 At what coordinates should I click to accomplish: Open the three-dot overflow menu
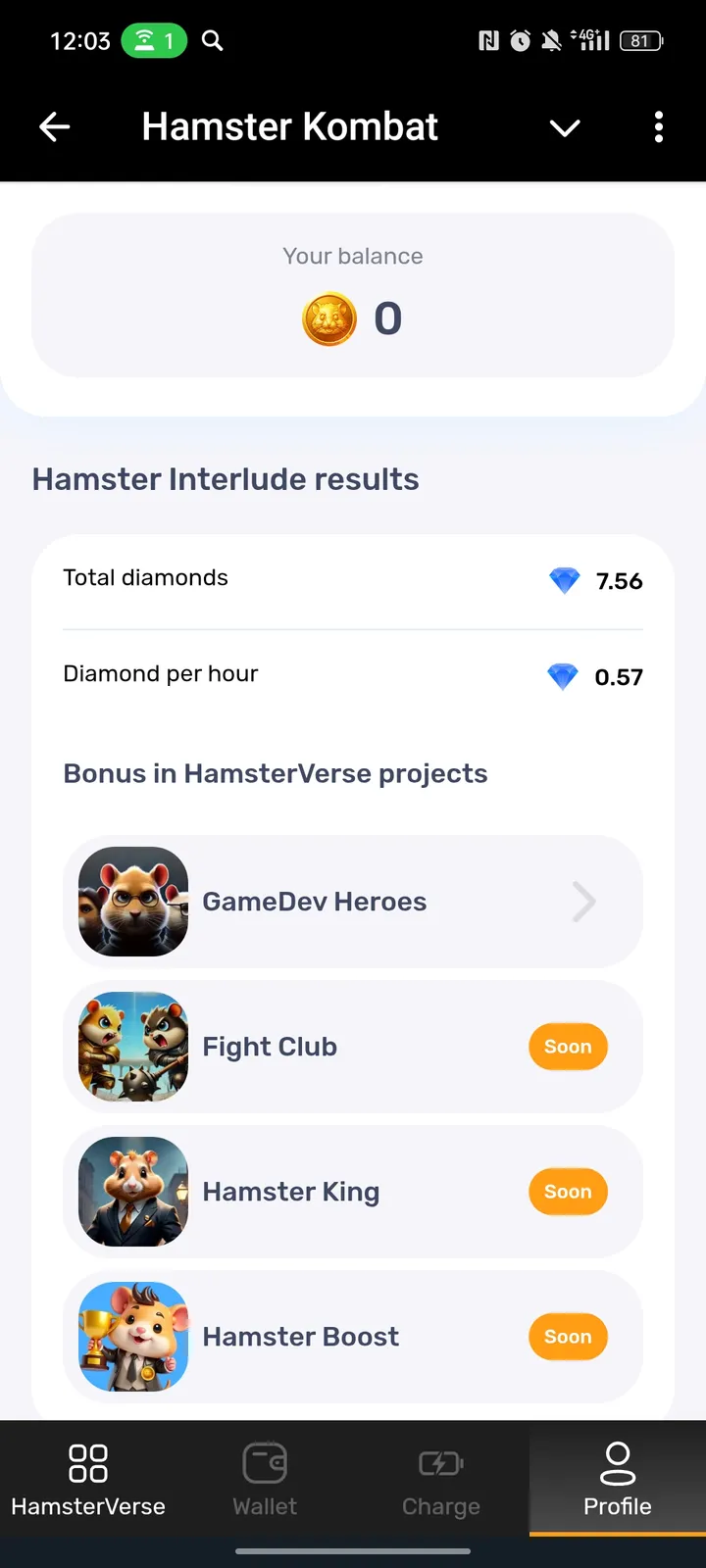coord(658,127)
